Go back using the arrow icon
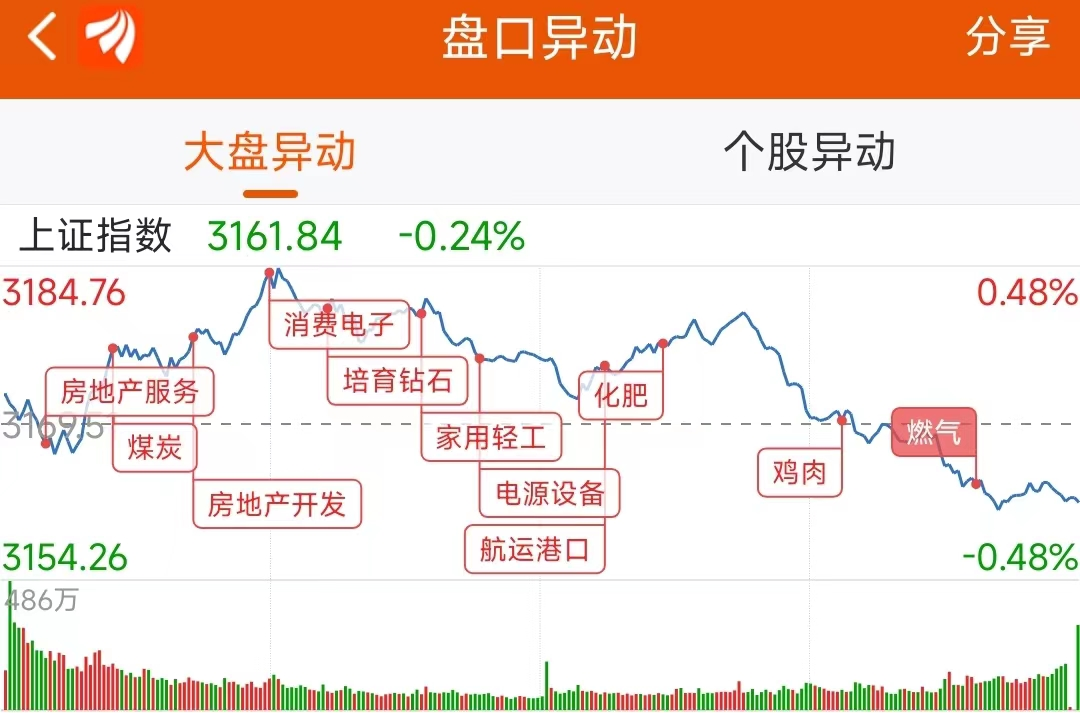 [42, 37]
